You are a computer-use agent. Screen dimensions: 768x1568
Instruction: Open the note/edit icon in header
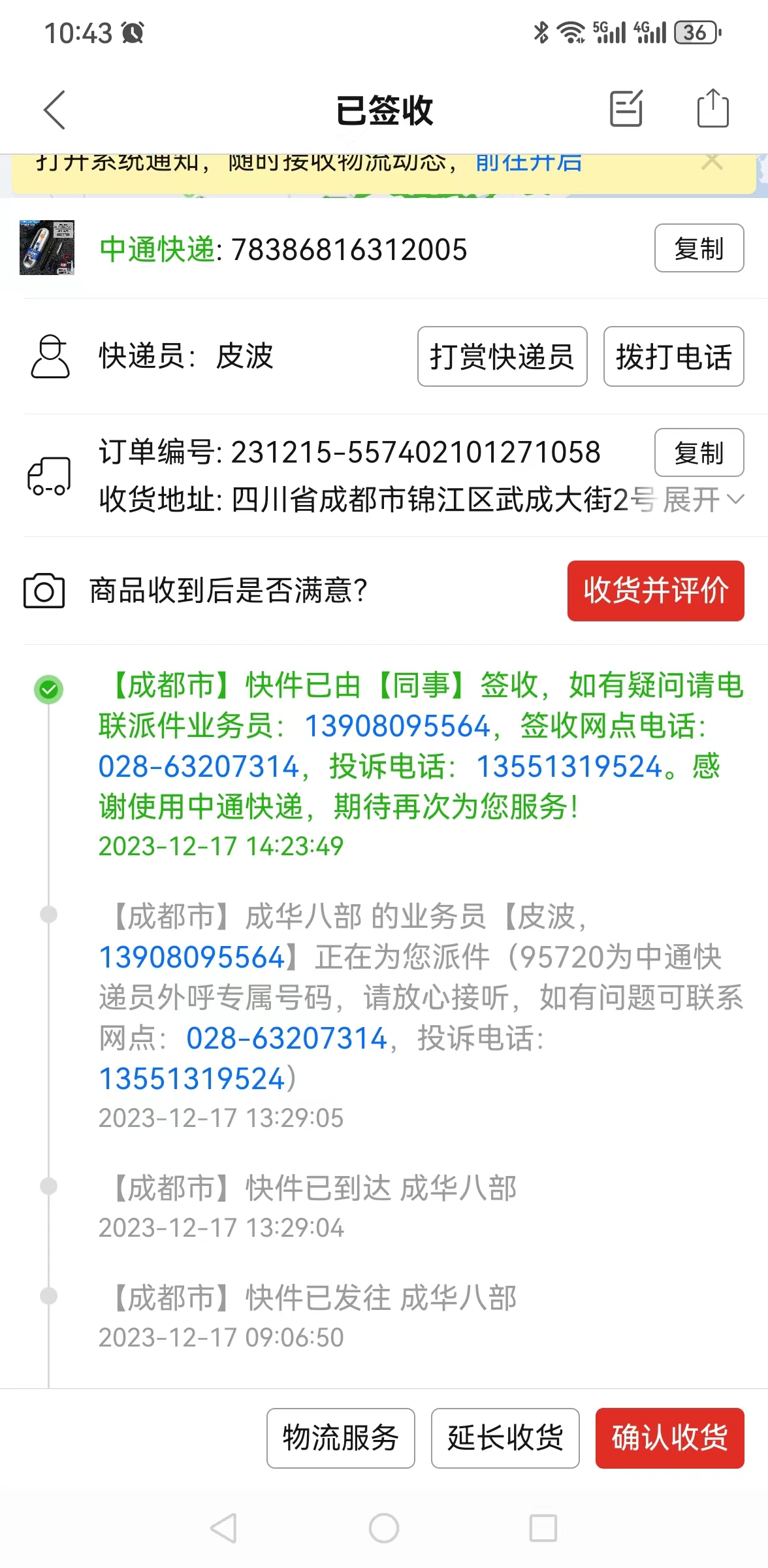click(626, 108)
